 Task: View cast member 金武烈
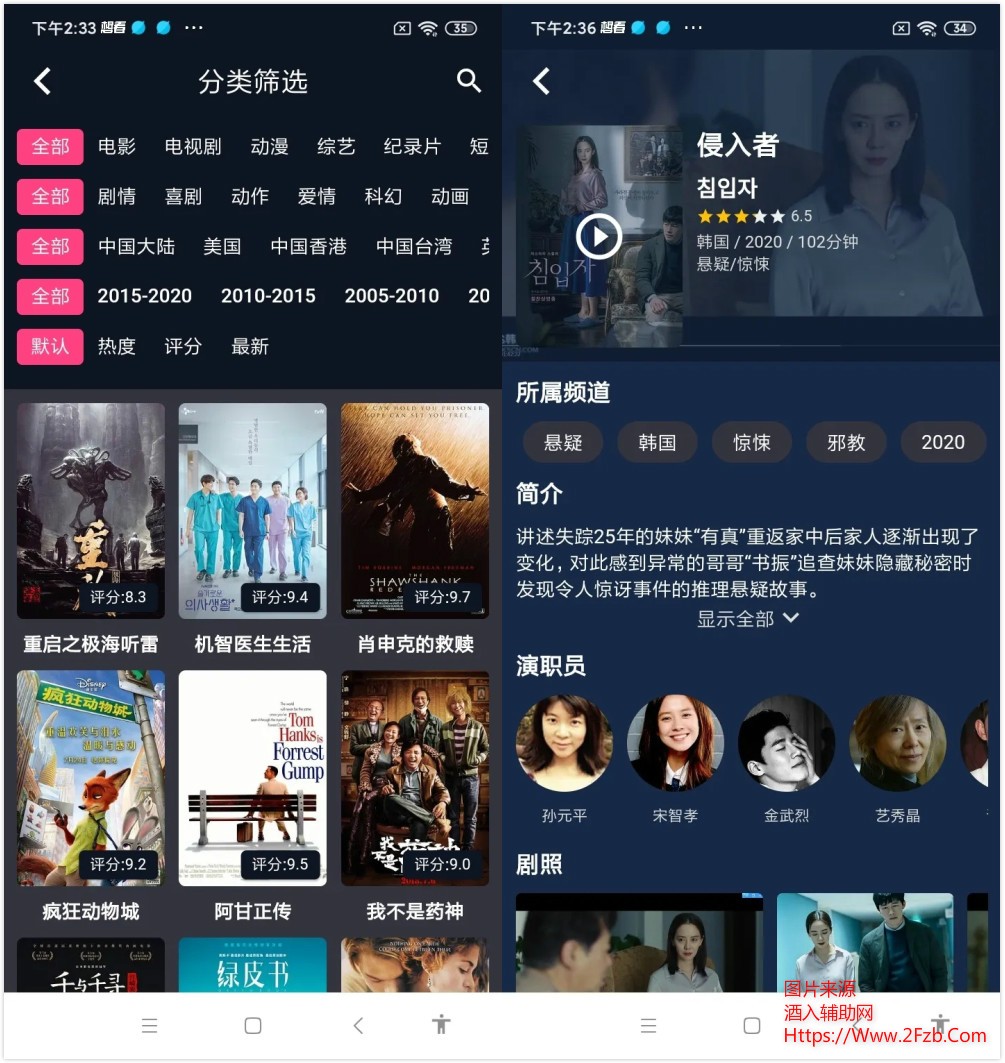pyautogui.click(x=786, y=744)
